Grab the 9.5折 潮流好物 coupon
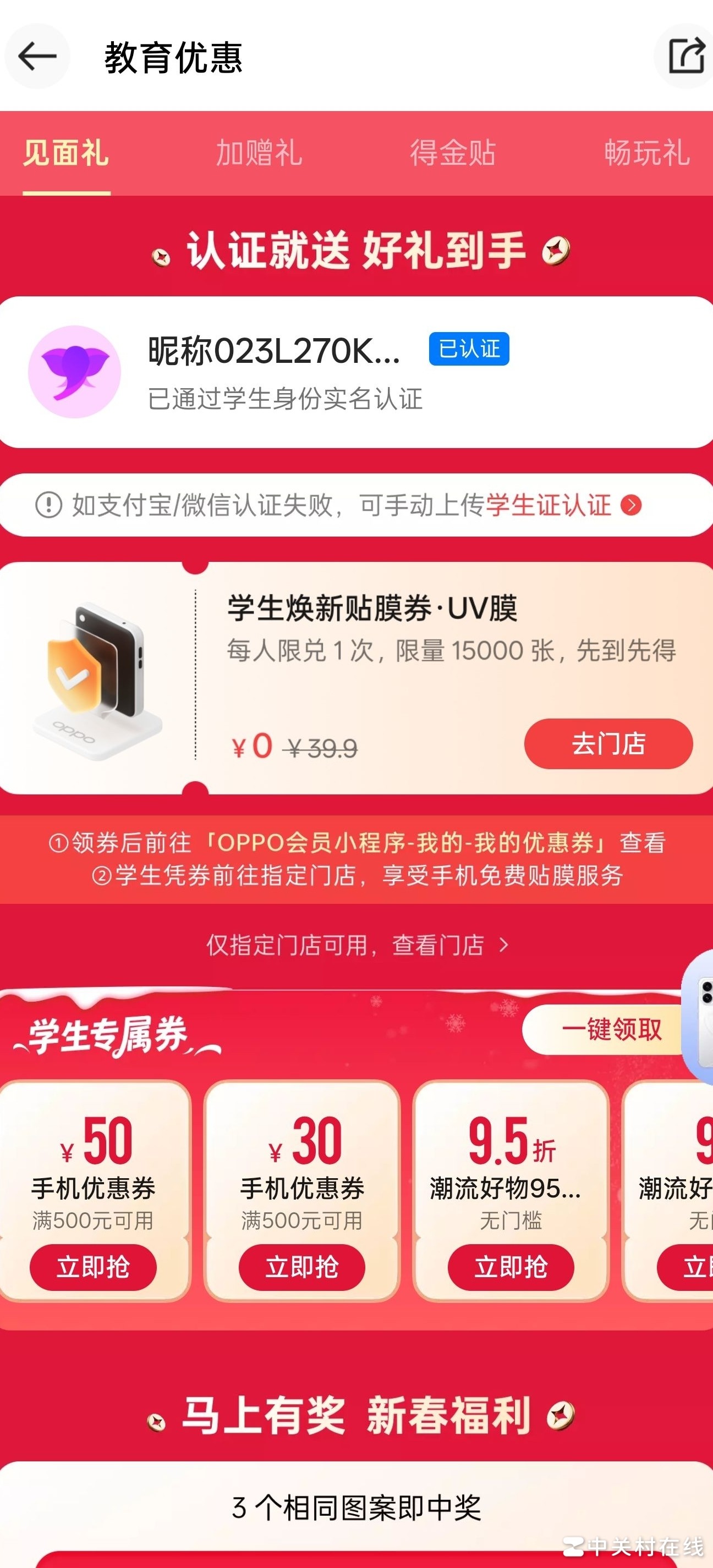 [511, 1267]
